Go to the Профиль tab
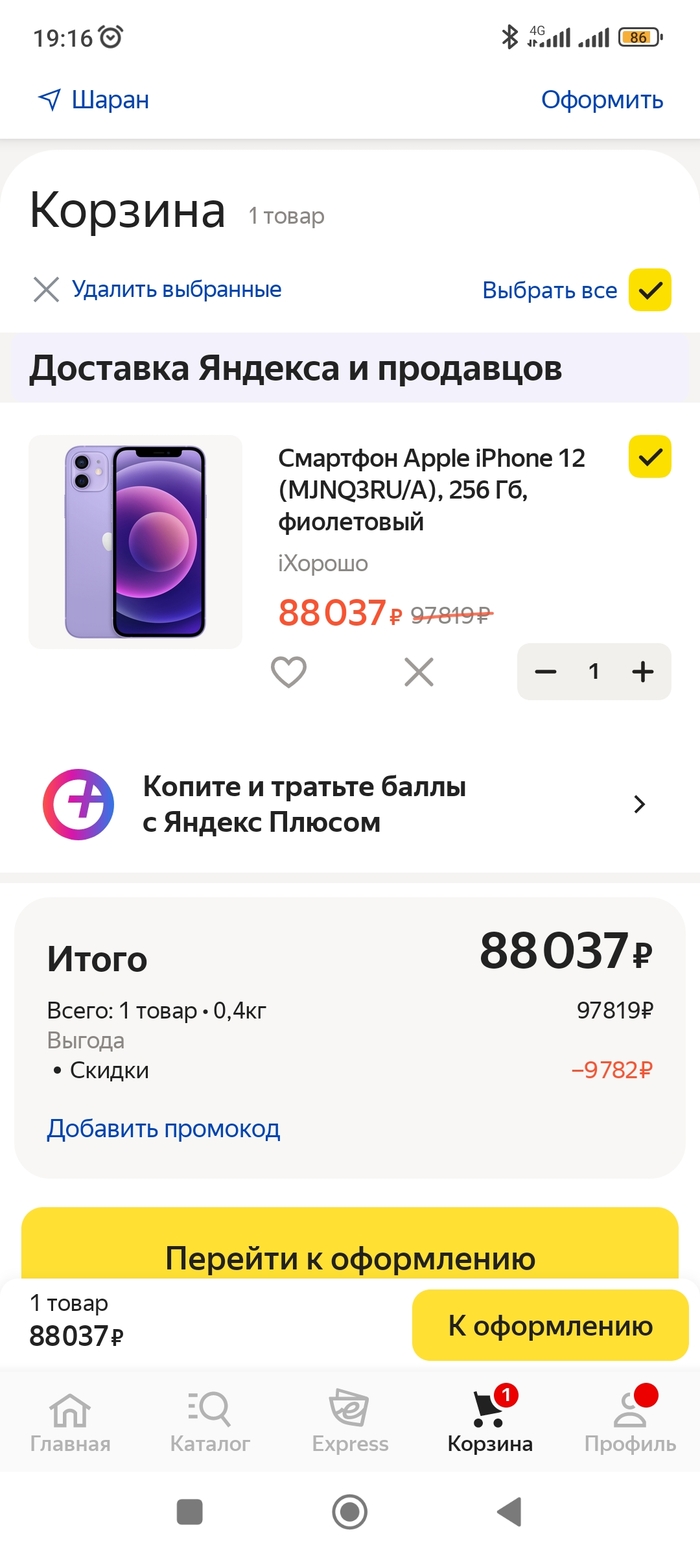The width and height of the screenshot is (700, 1556). (630, 1421)
